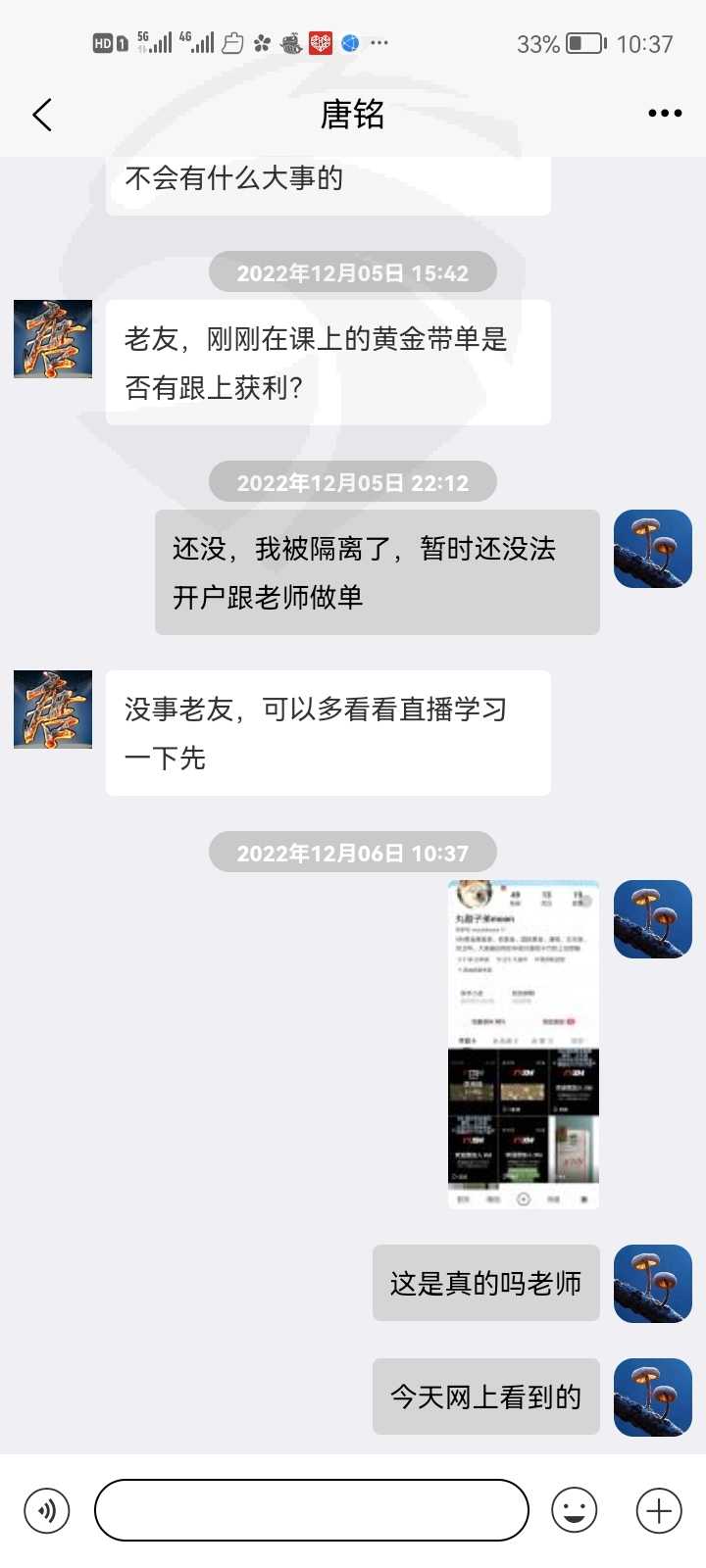
Task: Open the emoji picker
Action: coord(575,1510)
